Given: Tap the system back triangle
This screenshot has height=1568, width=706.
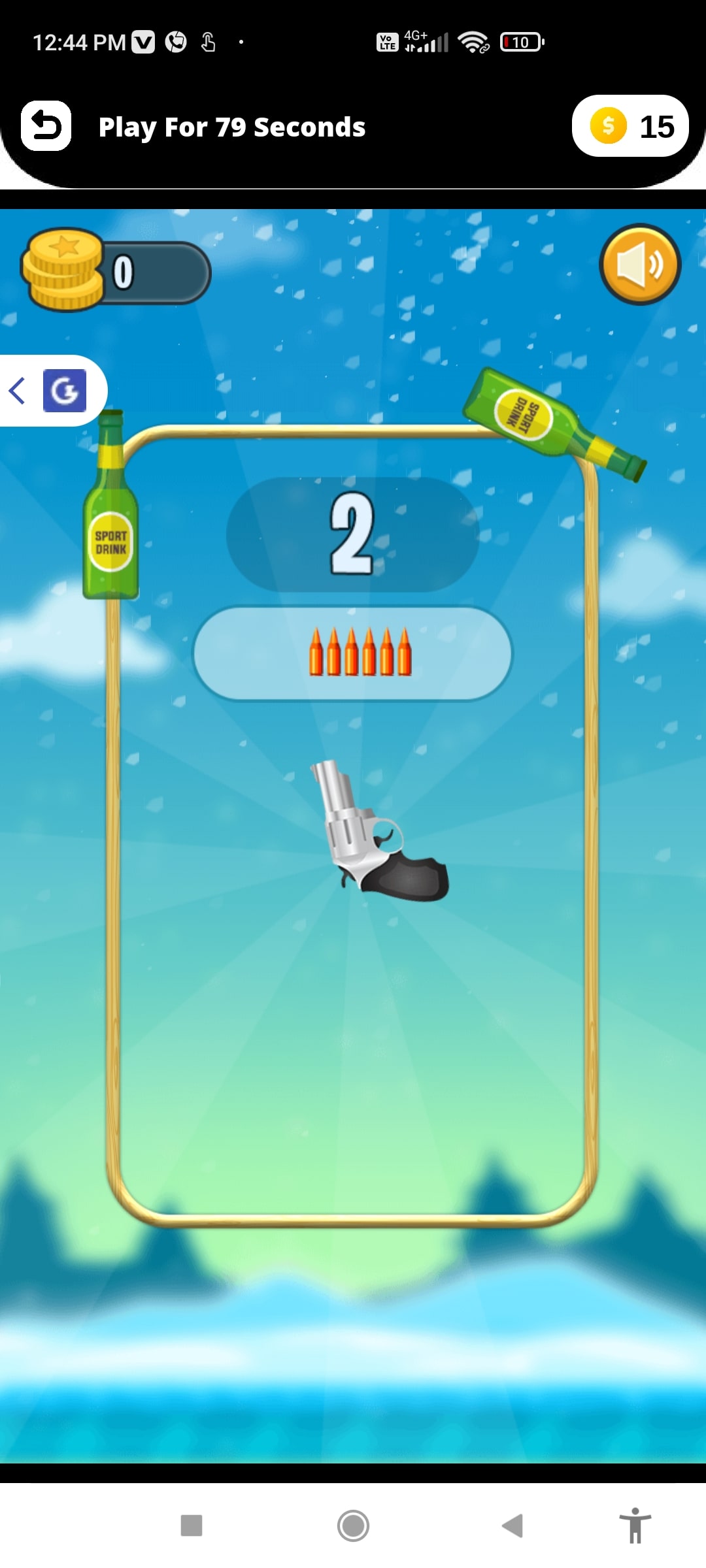Looking at the screenshot, I should point(513,1526).
